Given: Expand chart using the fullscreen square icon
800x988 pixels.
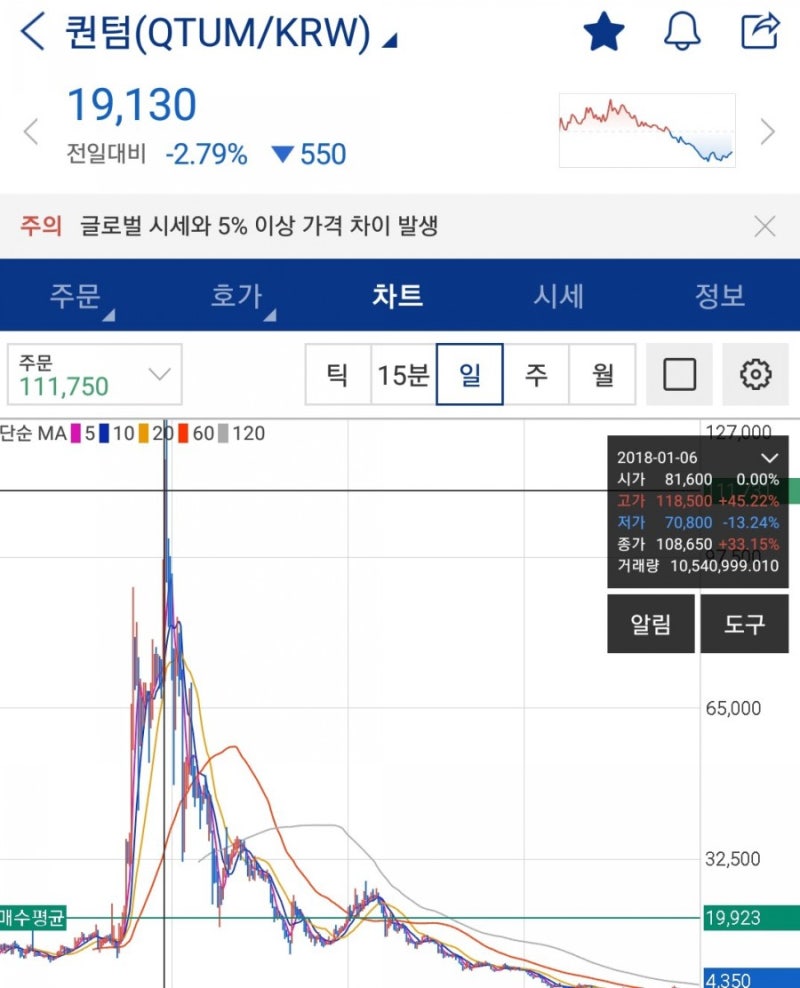Looking at the screenshot, I should (681, 373).
